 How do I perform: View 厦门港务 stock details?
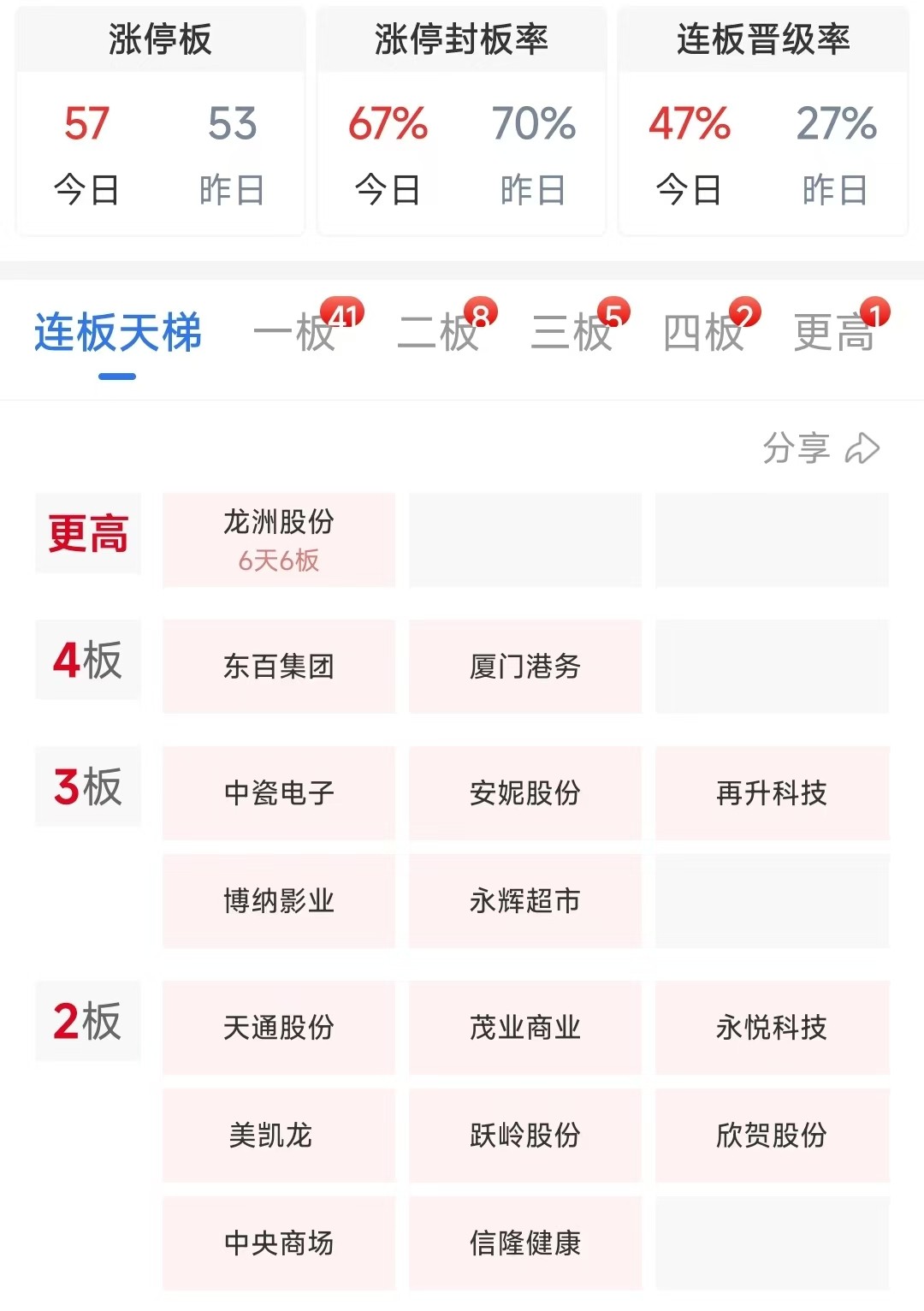click(x=525, y=667)
